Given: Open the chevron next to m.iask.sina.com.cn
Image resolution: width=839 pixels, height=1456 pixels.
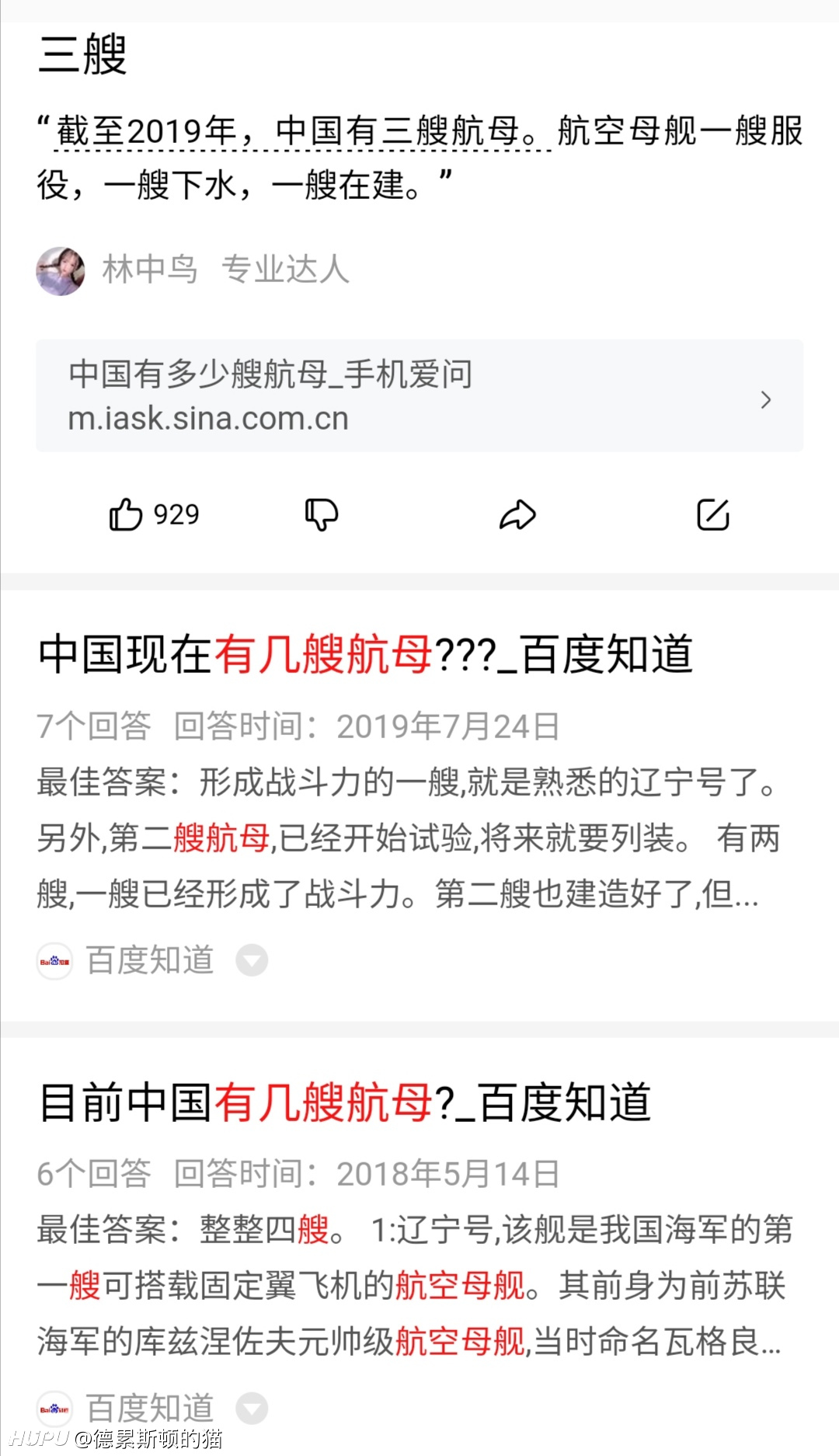Looking at the screenshot, I should coord(767,399).
